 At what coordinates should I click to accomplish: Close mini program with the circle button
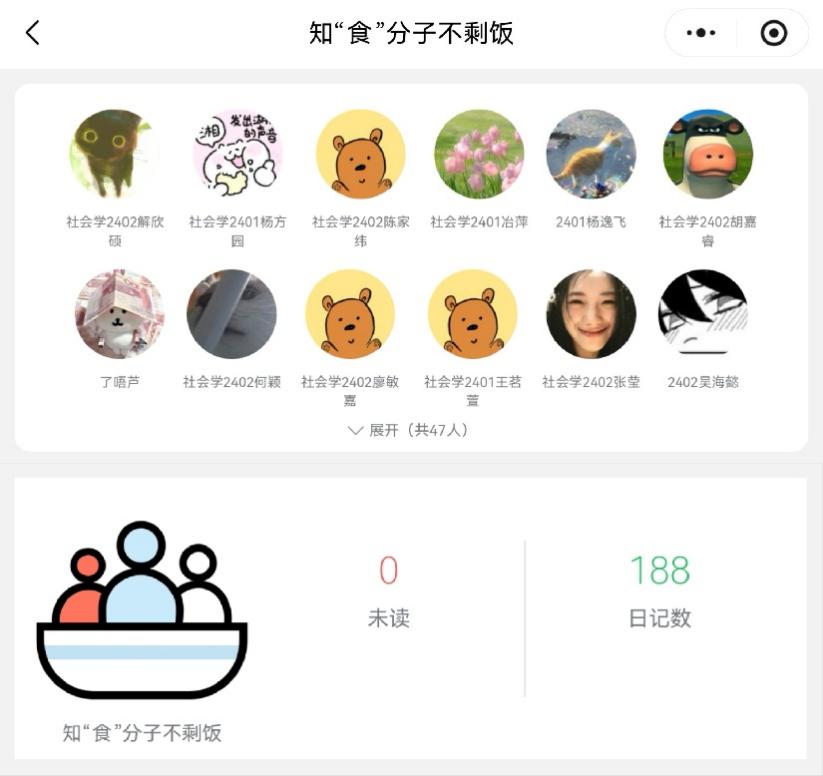(773, 33)
